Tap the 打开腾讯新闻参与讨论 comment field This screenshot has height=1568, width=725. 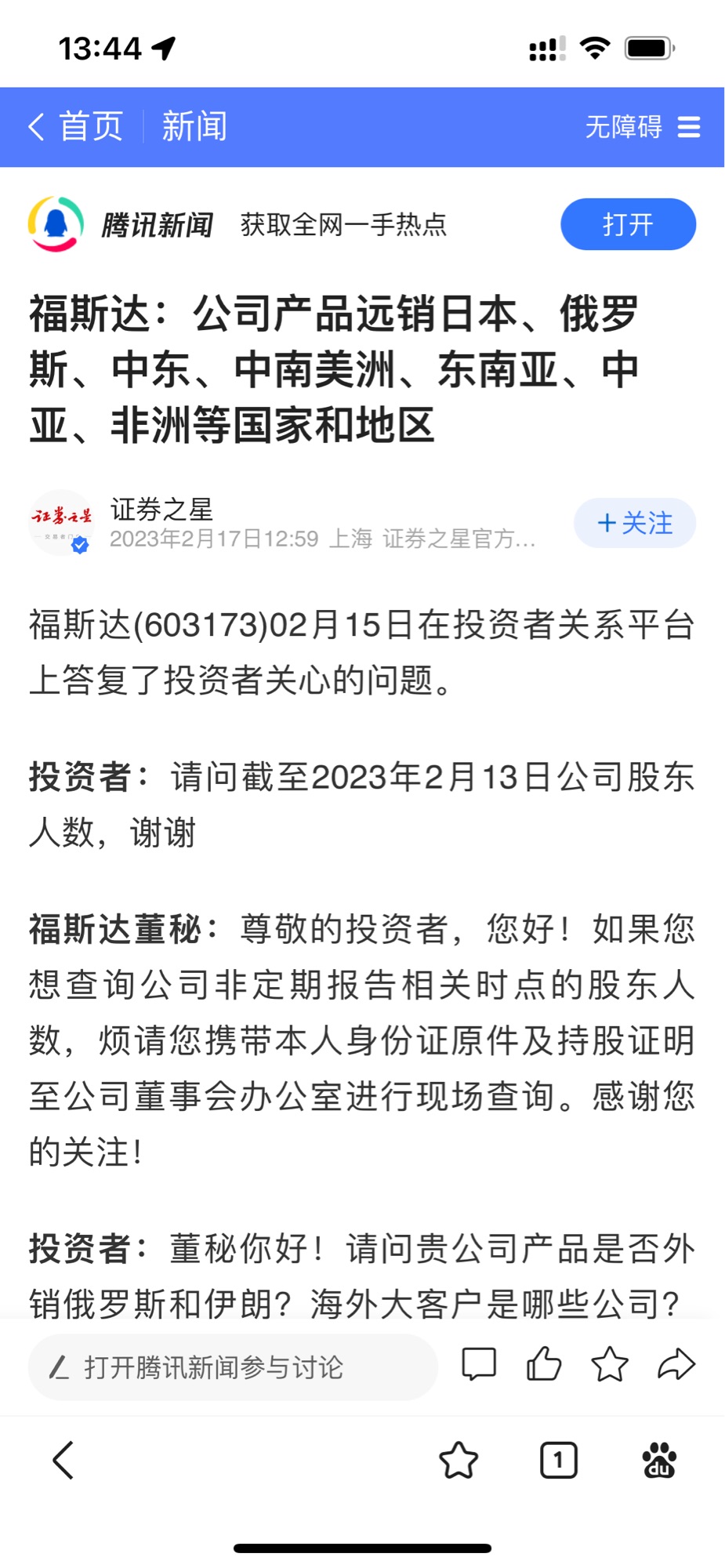tap(233, 1367)
